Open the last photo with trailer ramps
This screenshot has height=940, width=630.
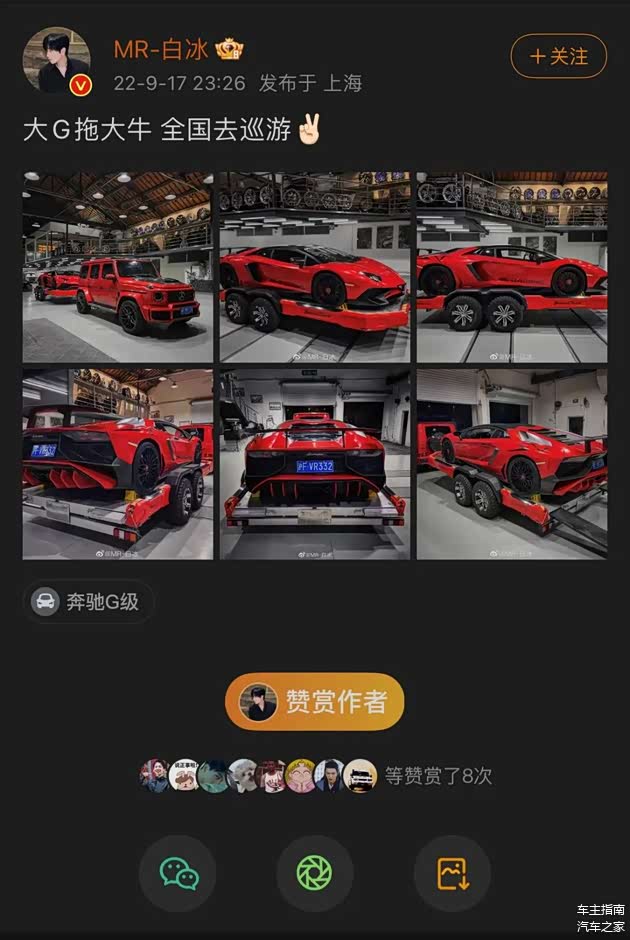[x=511, y=464]
